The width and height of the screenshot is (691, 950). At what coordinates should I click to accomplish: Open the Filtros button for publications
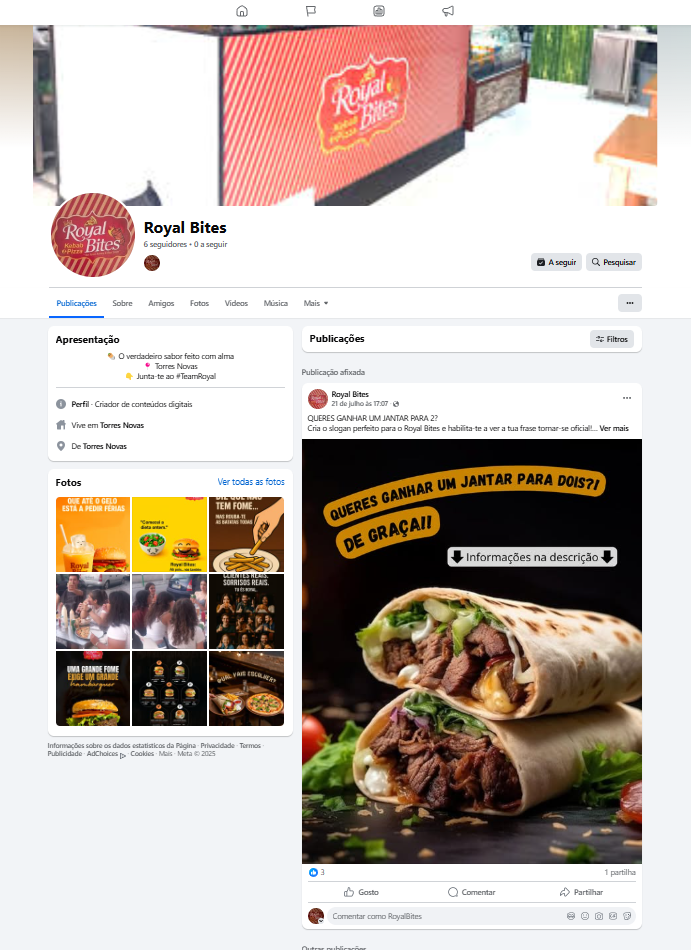point(612,339)
